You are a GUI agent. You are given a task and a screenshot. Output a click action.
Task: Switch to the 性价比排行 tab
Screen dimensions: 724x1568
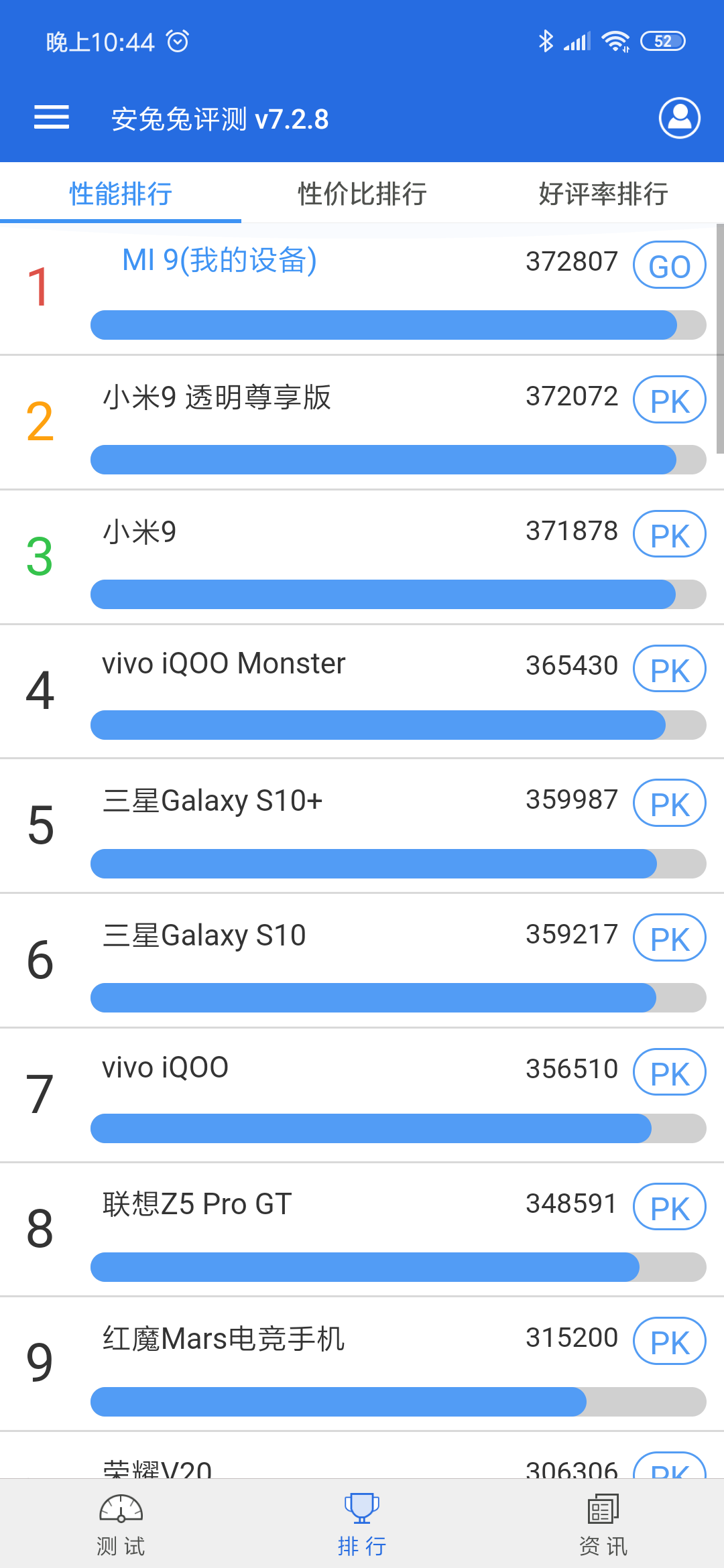tap(362, 194)
